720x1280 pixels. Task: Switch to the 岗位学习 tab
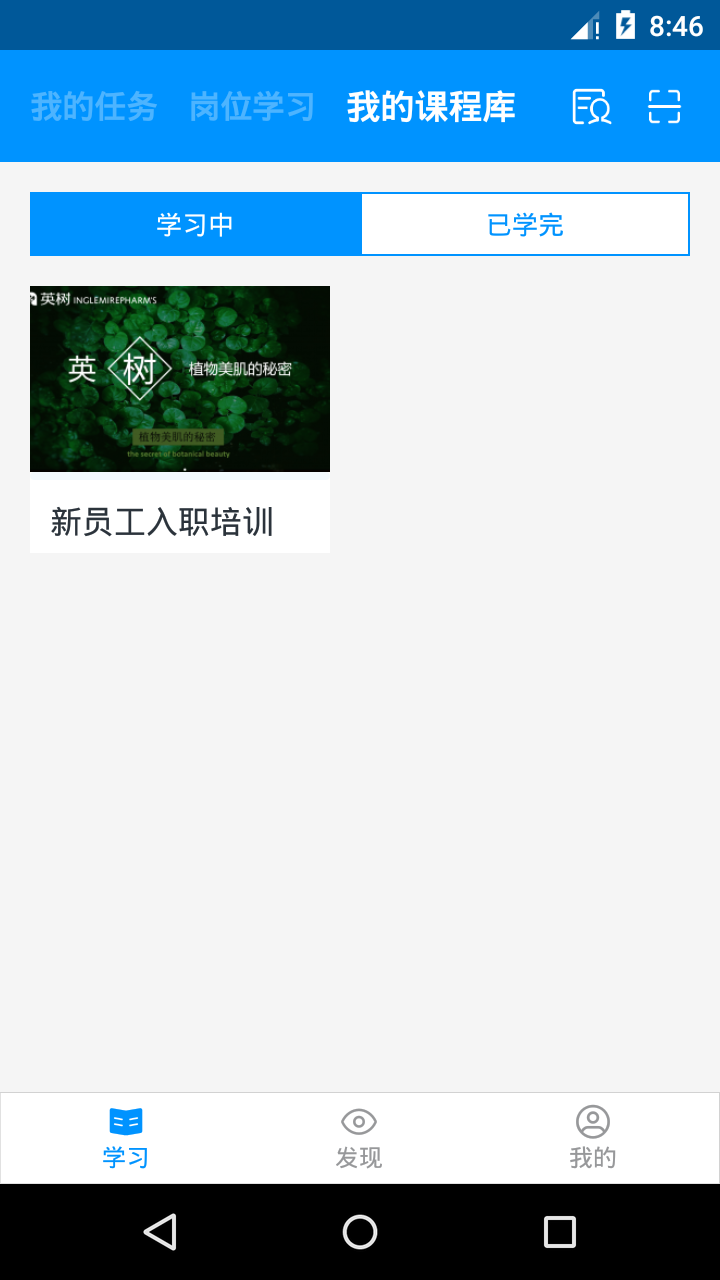click(x=252, y=107)
